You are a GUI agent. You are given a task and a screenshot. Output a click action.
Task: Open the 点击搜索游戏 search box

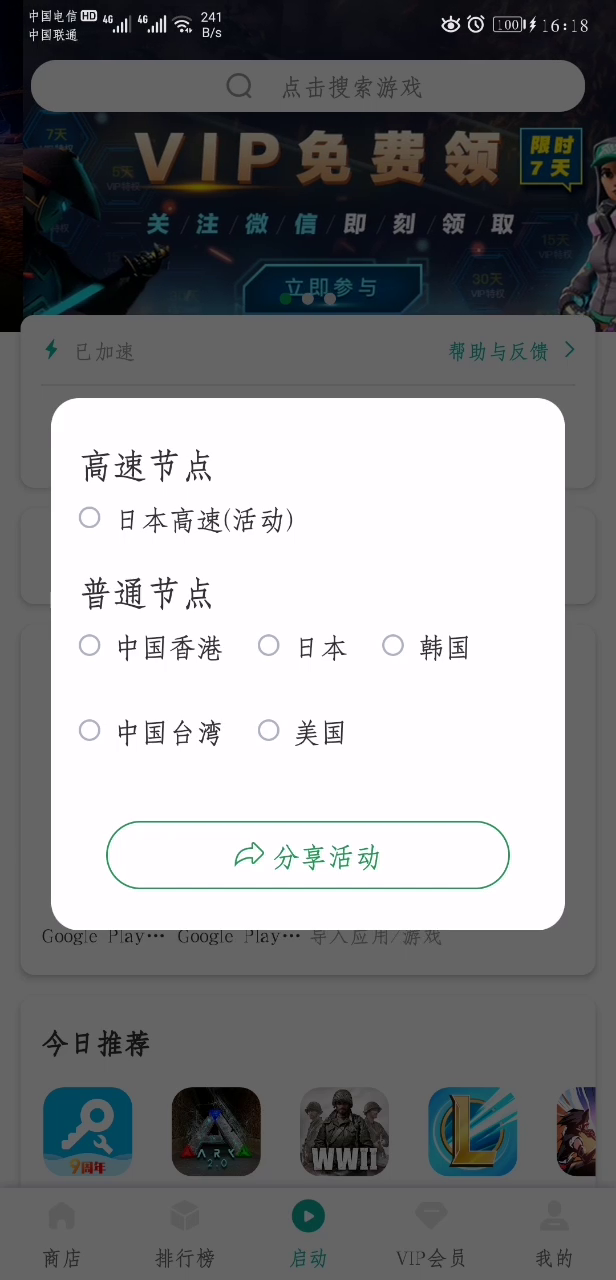coord(308,86)
